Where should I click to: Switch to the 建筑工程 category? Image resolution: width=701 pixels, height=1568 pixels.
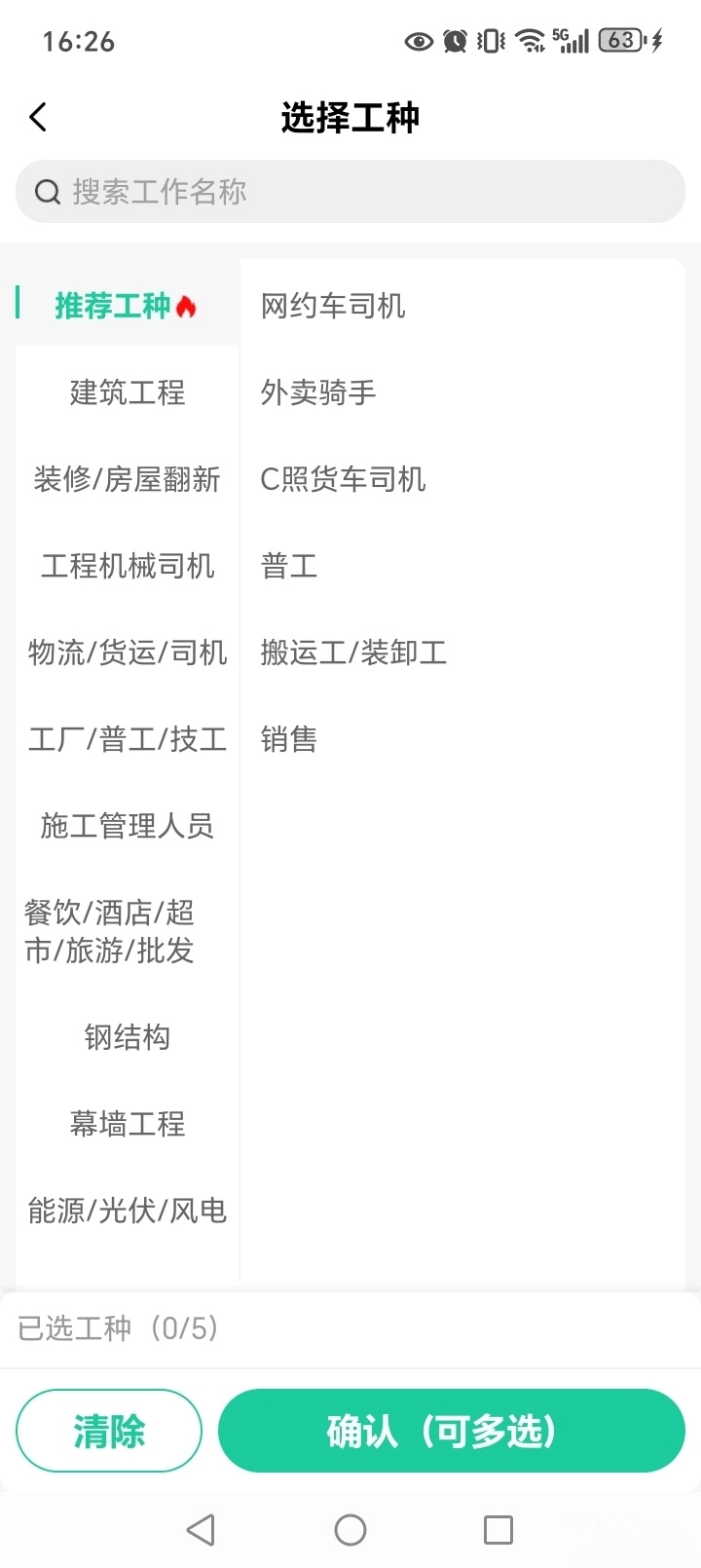[x=127, y=392]
